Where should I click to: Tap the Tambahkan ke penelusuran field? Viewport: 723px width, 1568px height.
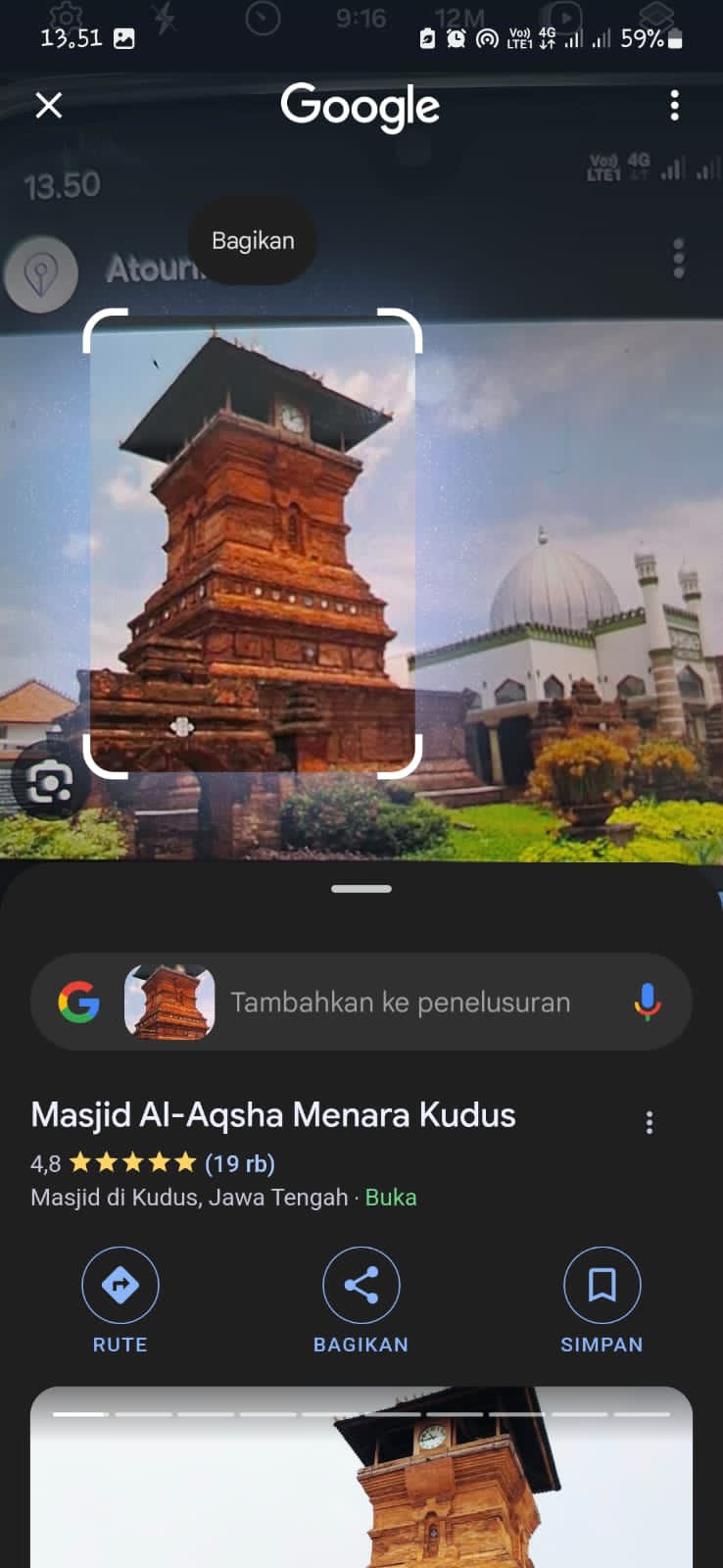[400, 1003]
